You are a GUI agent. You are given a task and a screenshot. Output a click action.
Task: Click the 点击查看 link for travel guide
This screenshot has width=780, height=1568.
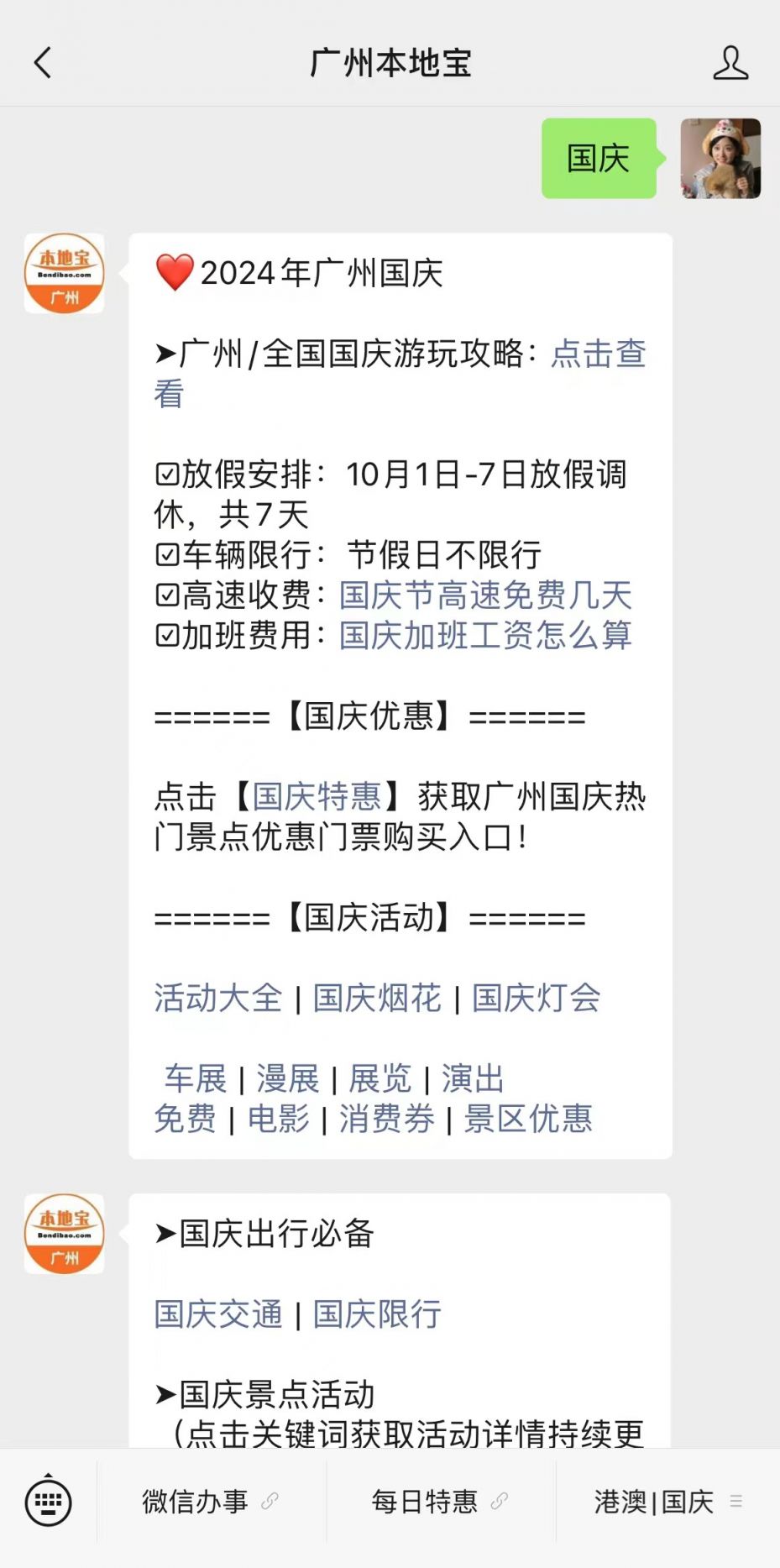click(598, 356)
